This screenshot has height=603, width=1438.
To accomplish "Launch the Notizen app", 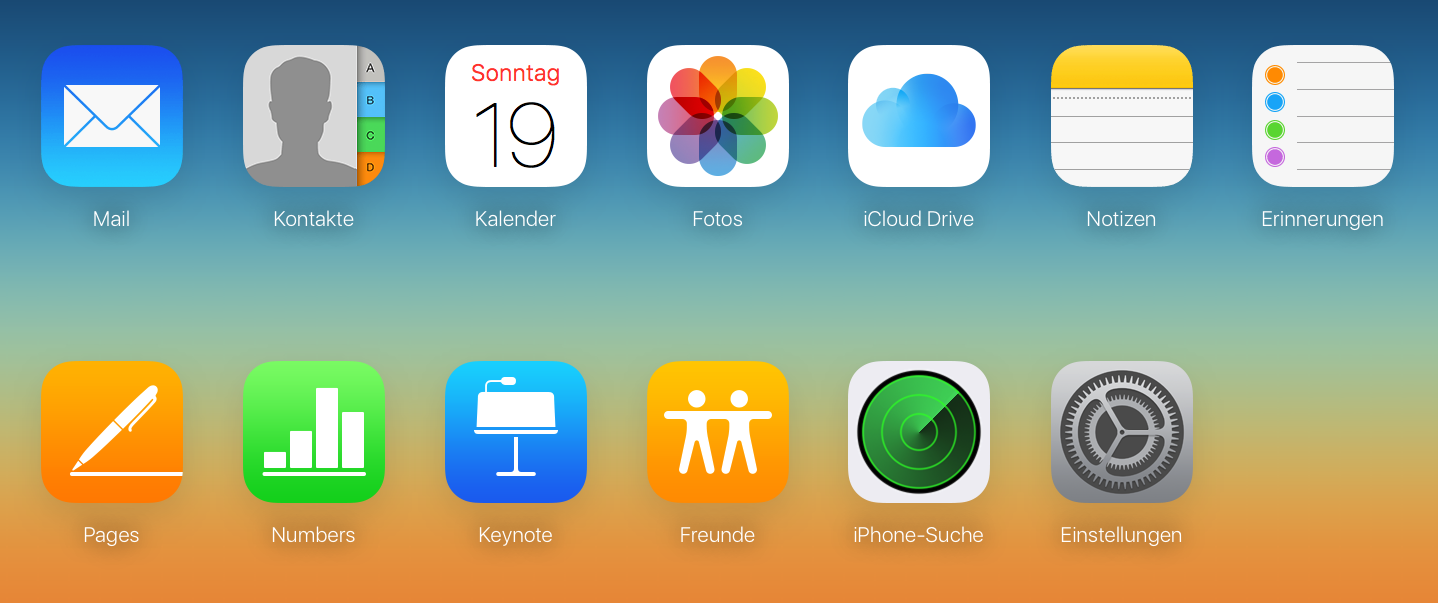I will [x=1121, y=116].
